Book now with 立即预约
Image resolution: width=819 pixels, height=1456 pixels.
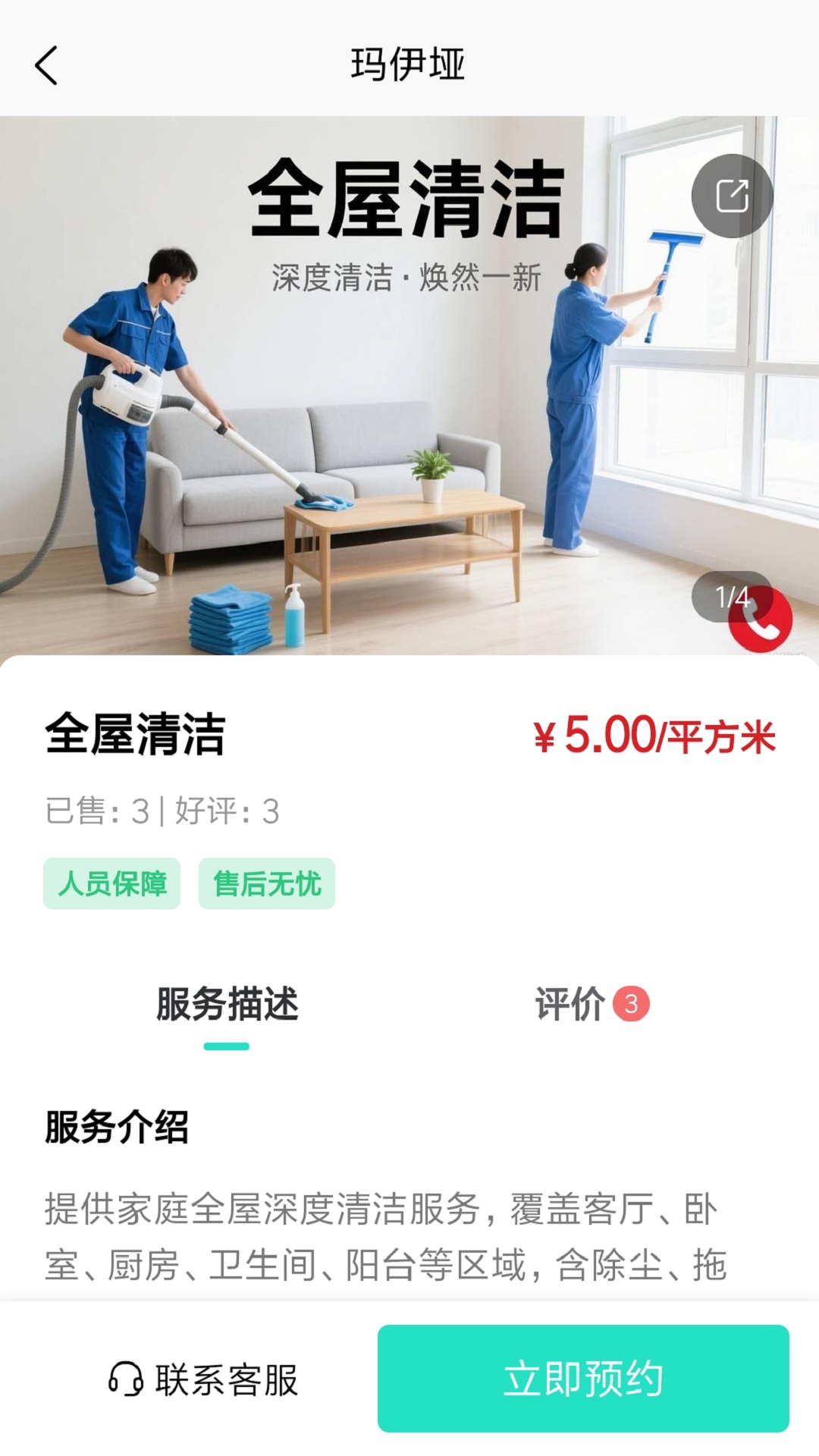click(583, 1378)
